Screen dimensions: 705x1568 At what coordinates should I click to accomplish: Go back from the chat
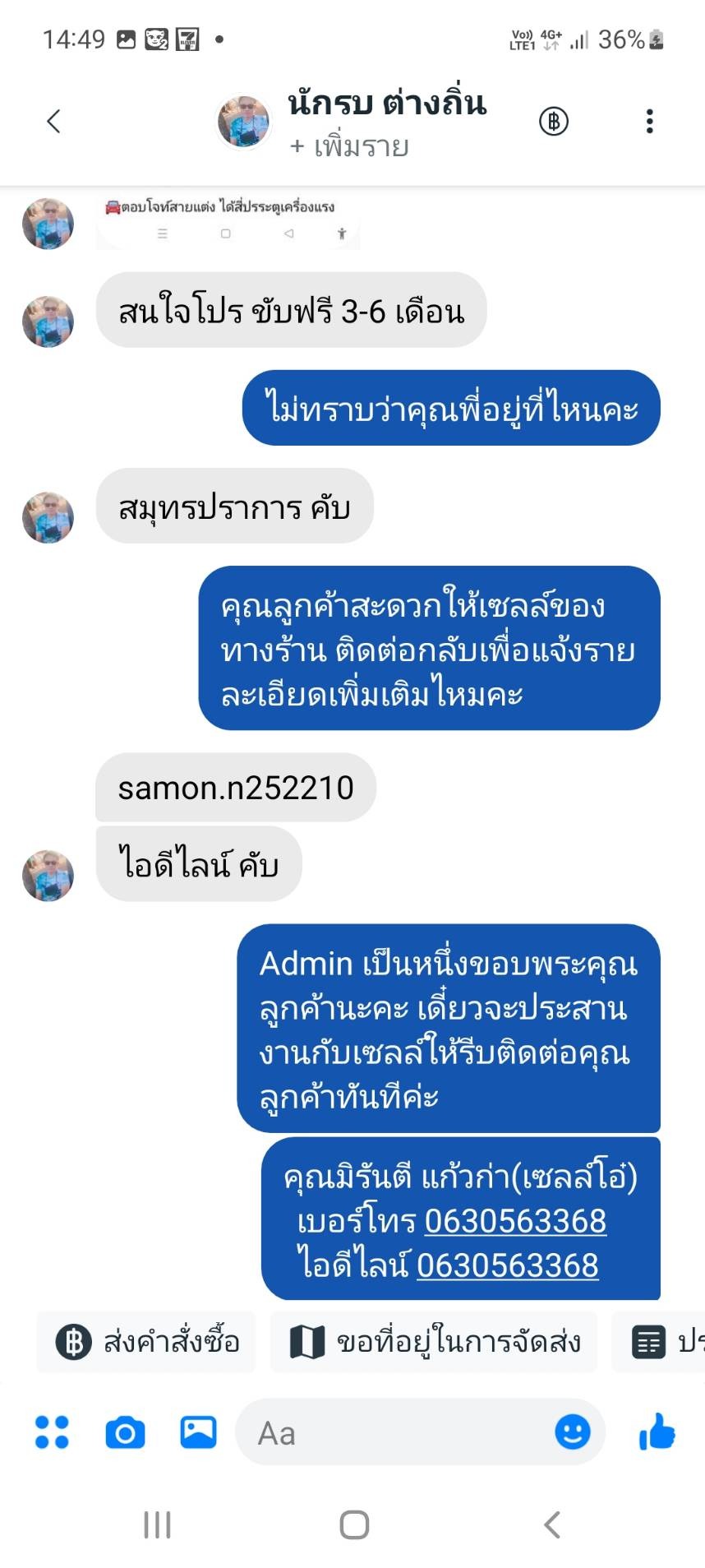tap(54, 122)
